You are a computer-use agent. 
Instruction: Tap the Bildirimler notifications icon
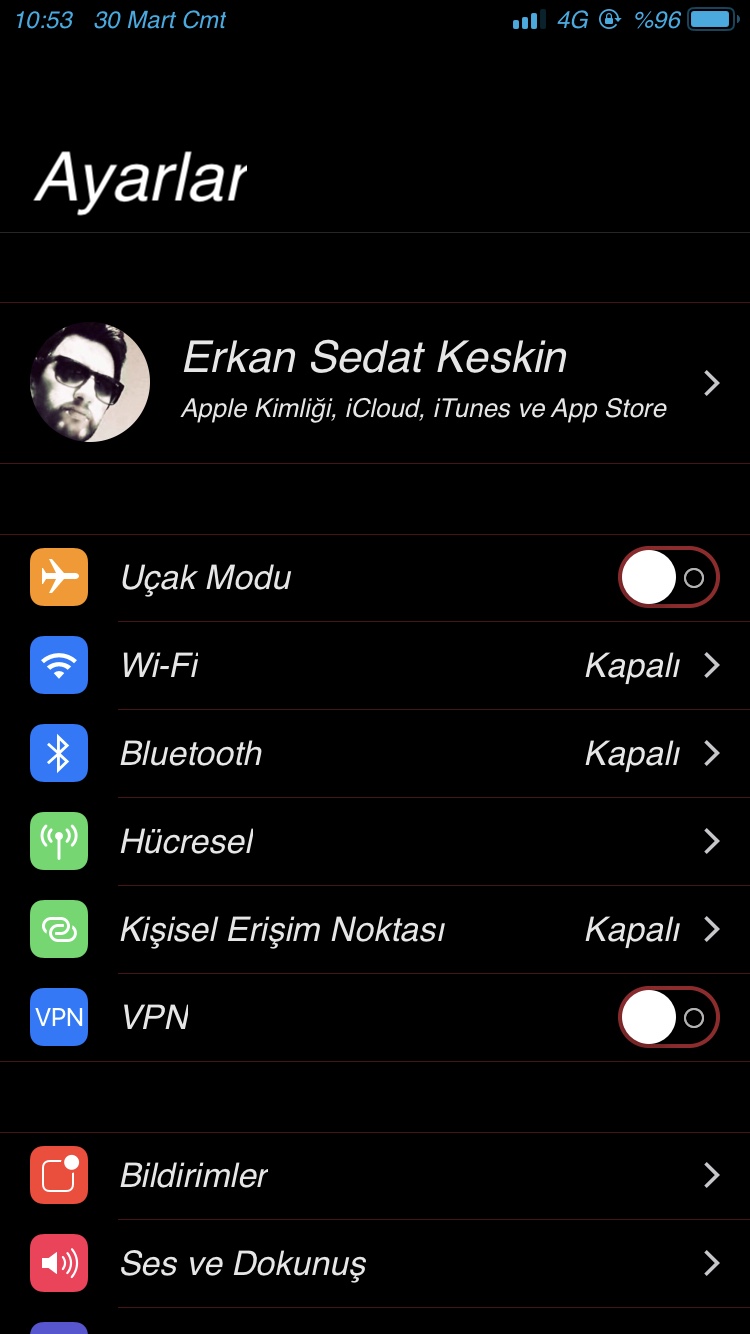click(x=58, y=1175)
